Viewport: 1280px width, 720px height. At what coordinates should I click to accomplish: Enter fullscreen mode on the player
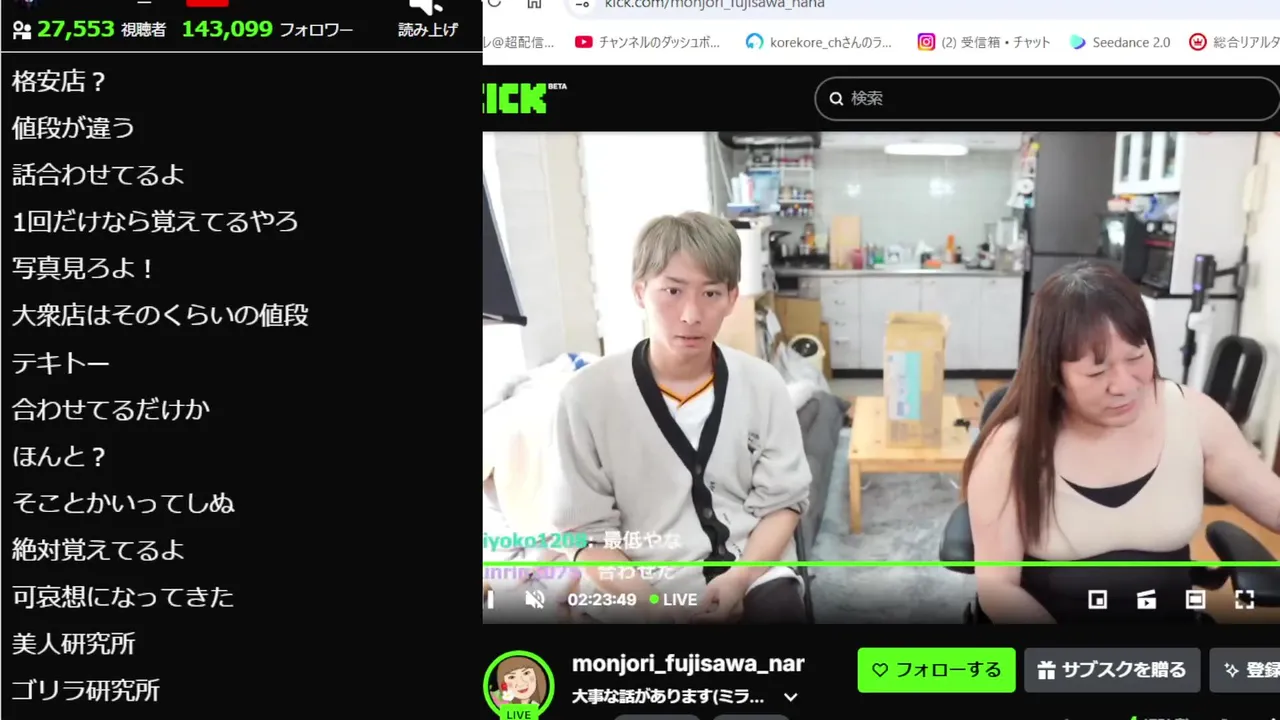[x=1244, y=599]
